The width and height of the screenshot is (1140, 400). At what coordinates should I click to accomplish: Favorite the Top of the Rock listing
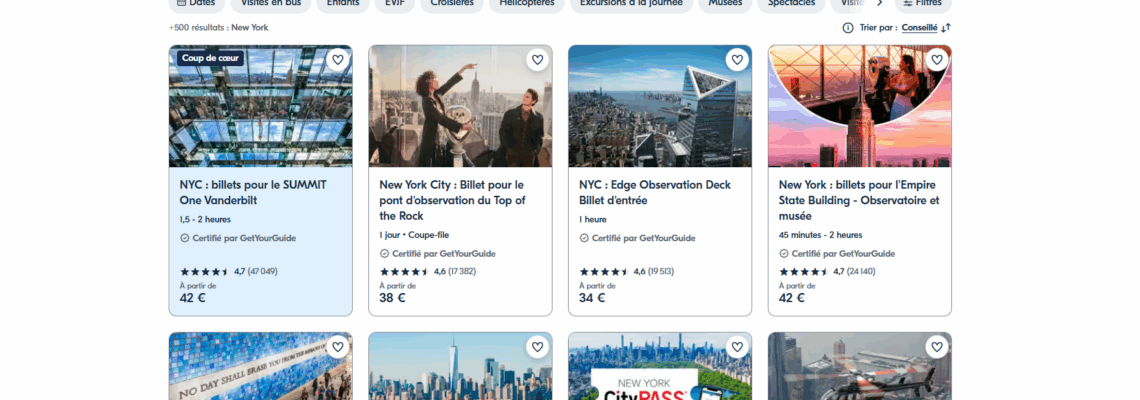pos(537,60)
